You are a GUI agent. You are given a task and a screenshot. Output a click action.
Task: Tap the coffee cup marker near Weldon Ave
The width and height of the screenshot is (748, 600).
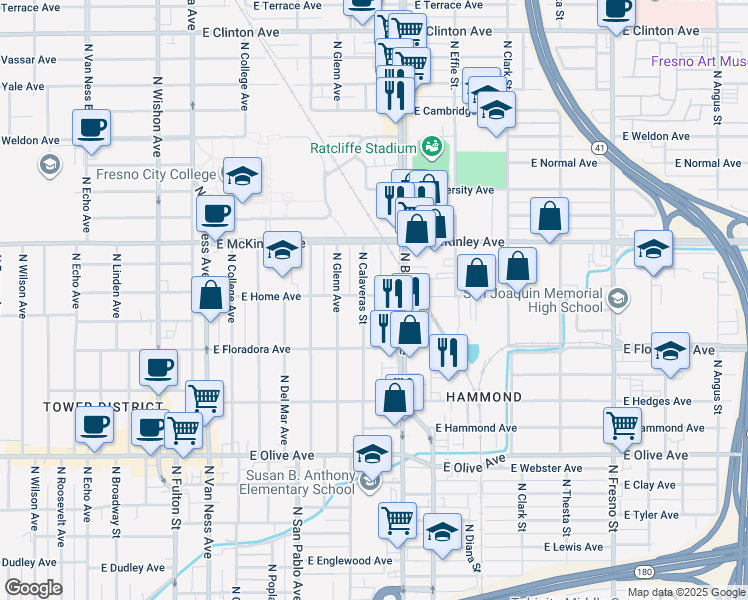[92, 132]
